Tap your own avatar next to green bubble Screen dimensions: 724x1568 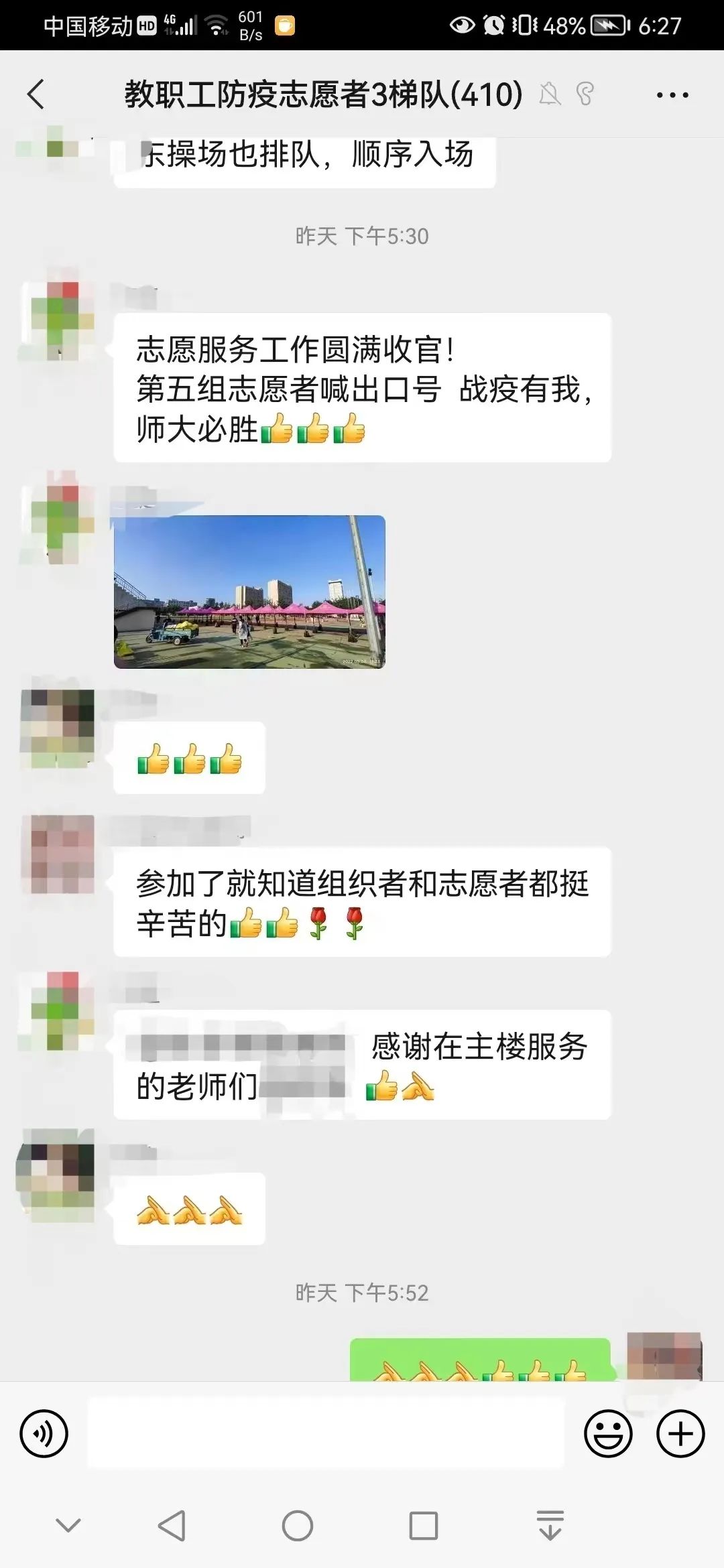(x=664, y=1356)
